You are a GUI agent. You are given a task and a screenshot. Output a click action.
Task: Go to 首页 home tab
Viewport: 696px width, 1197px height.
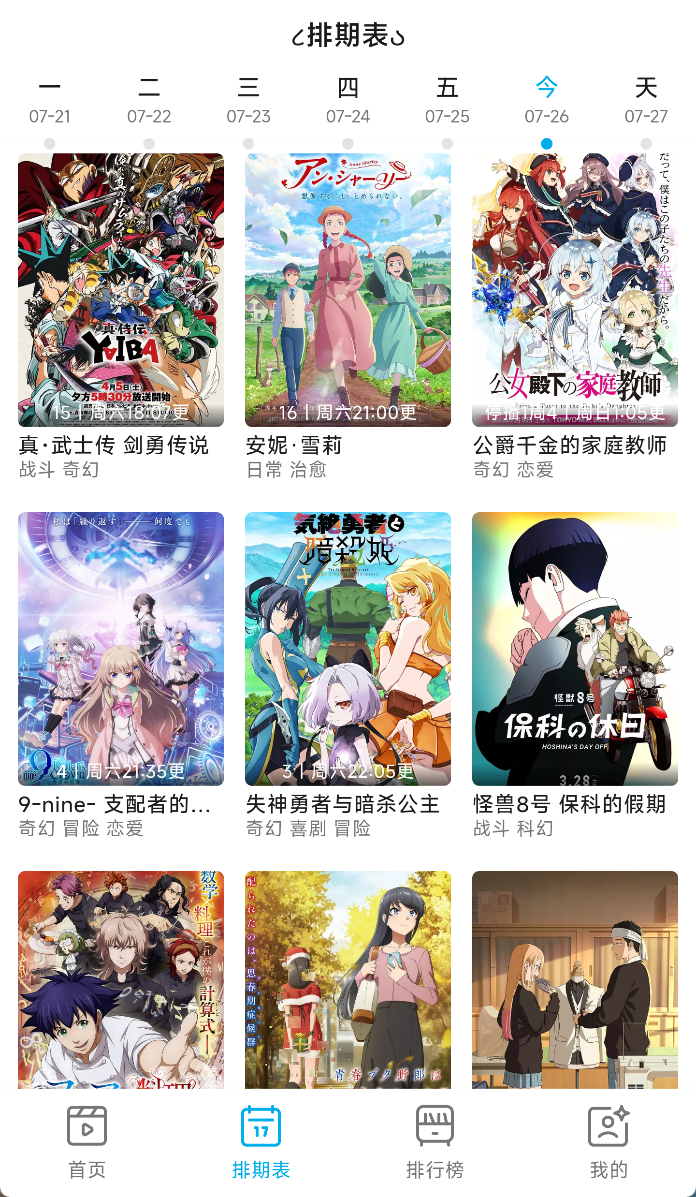(87, 1142)
